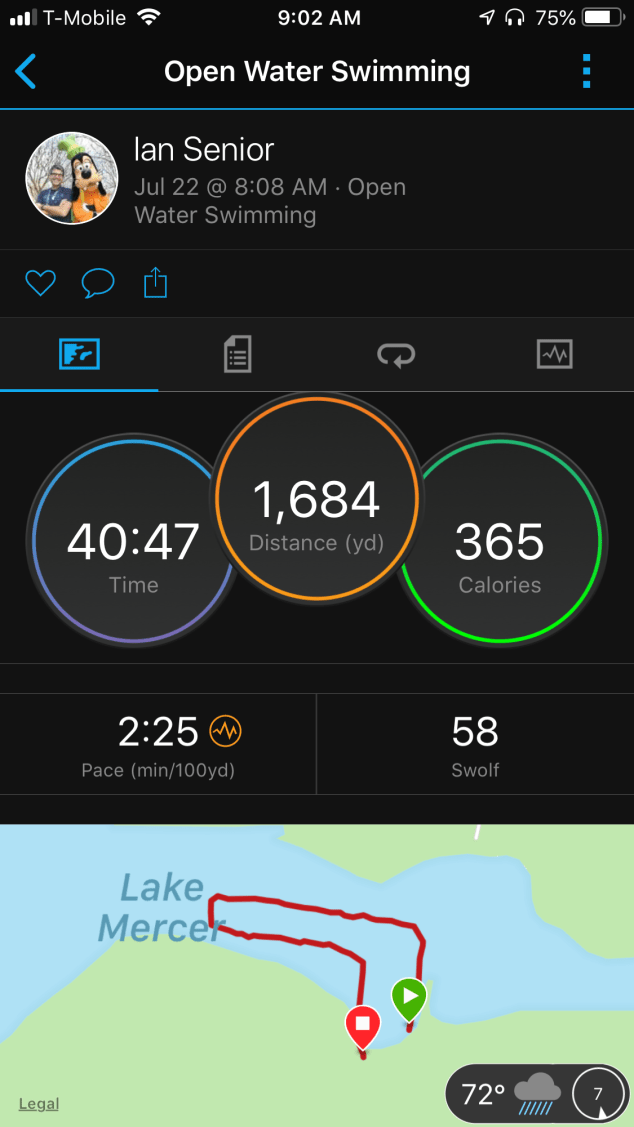Open the three-dot overflow menu
Image resolution: width=634 pixels, height=1127 pixels.
pos(586,72)
